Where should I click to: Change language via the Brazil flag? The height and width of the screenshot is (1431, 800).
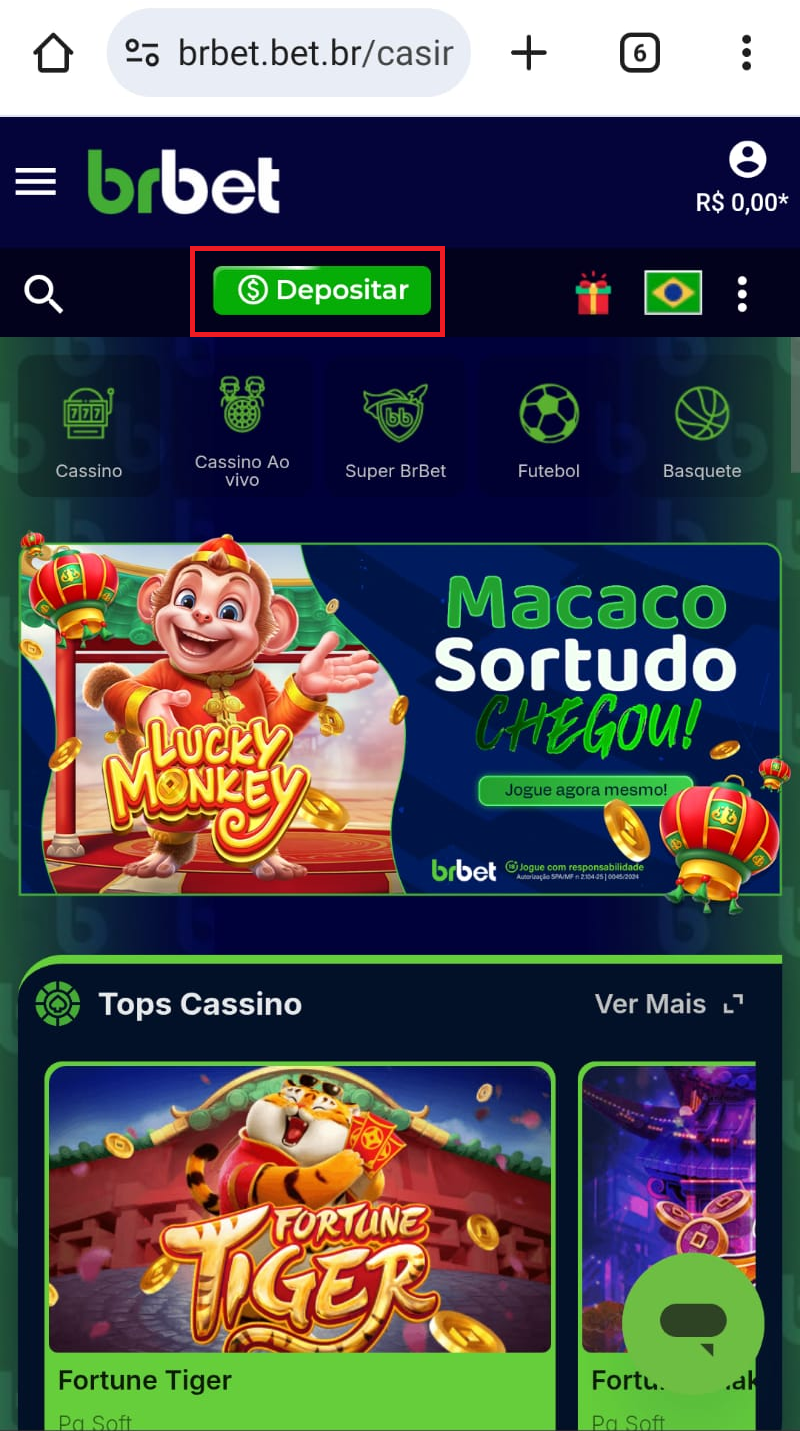tap(673, 293)
